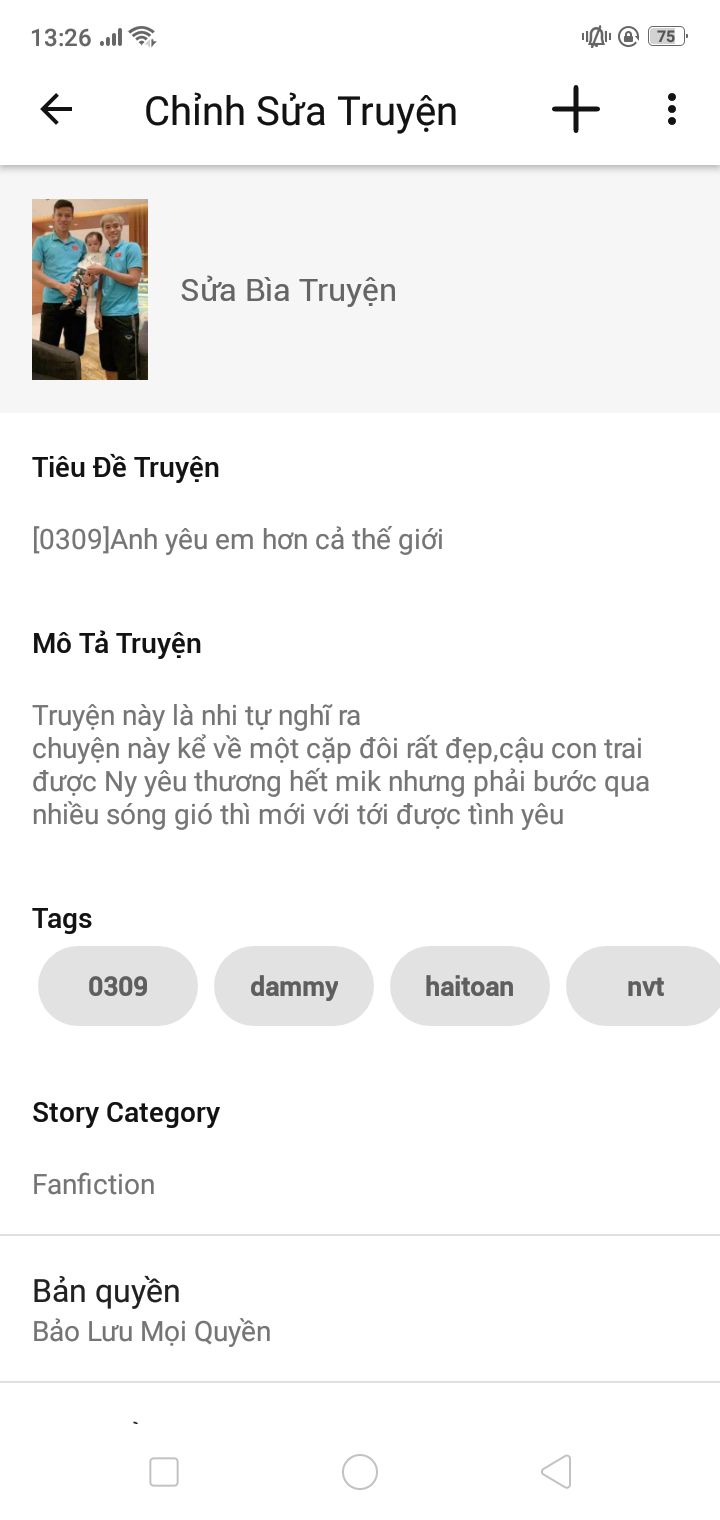Tap the system home button
The height and width of the screenshot is (1520, 720).
(x=360, y=1472)
